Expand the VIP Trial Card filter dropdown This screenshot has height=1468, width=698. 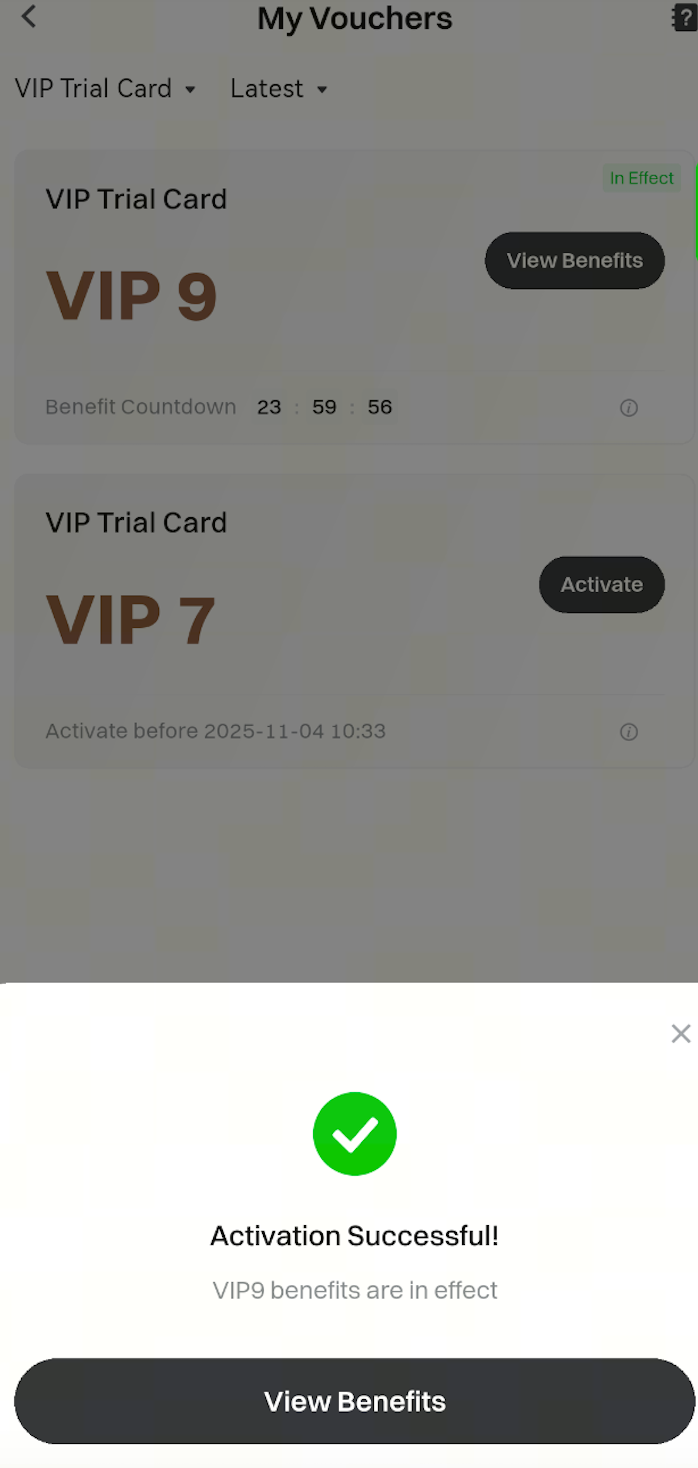coord(105,89)
